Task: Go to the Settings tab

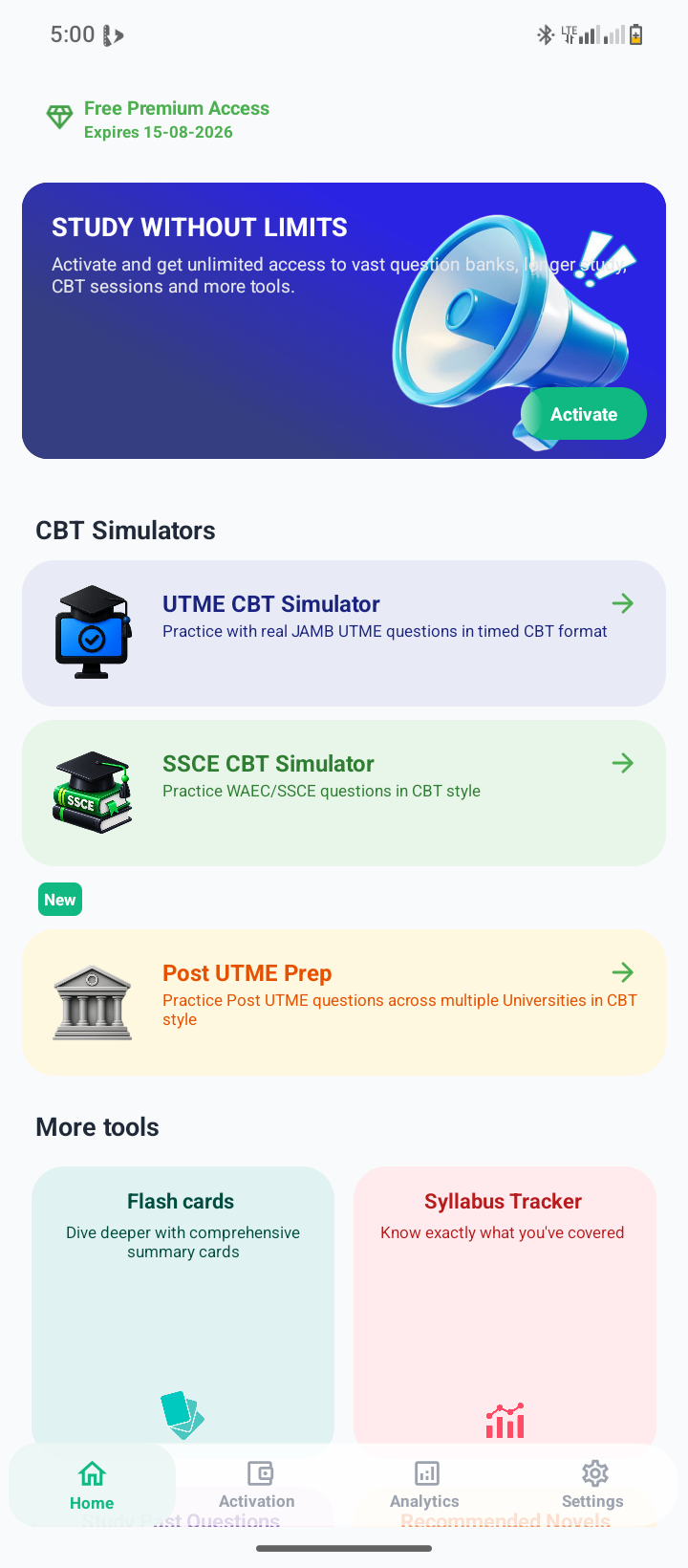Action: (592, 1485)
